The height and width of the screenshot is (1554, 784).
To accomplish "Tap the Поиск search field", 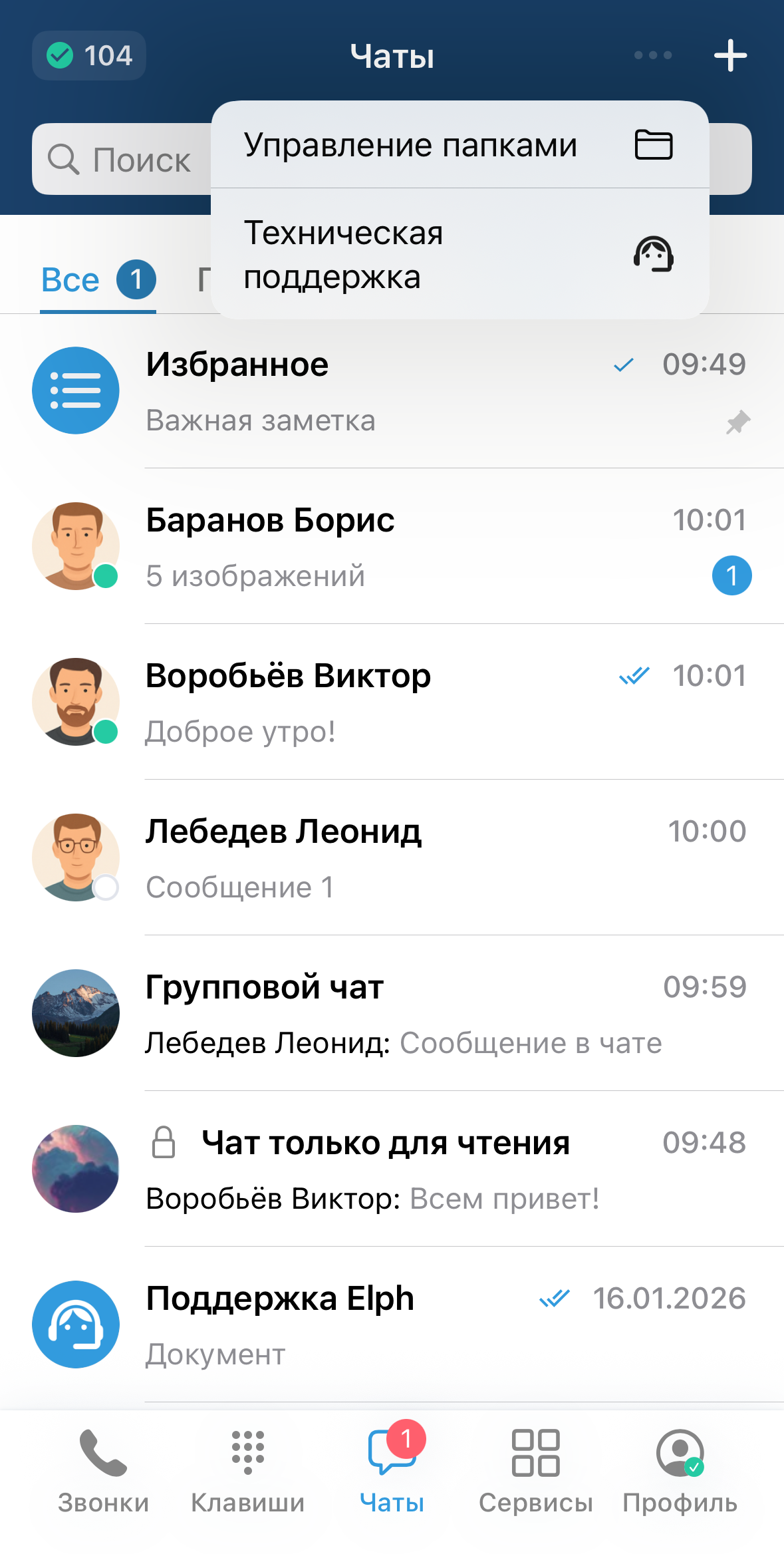I will pyautogui.click(x=120, y=160).
